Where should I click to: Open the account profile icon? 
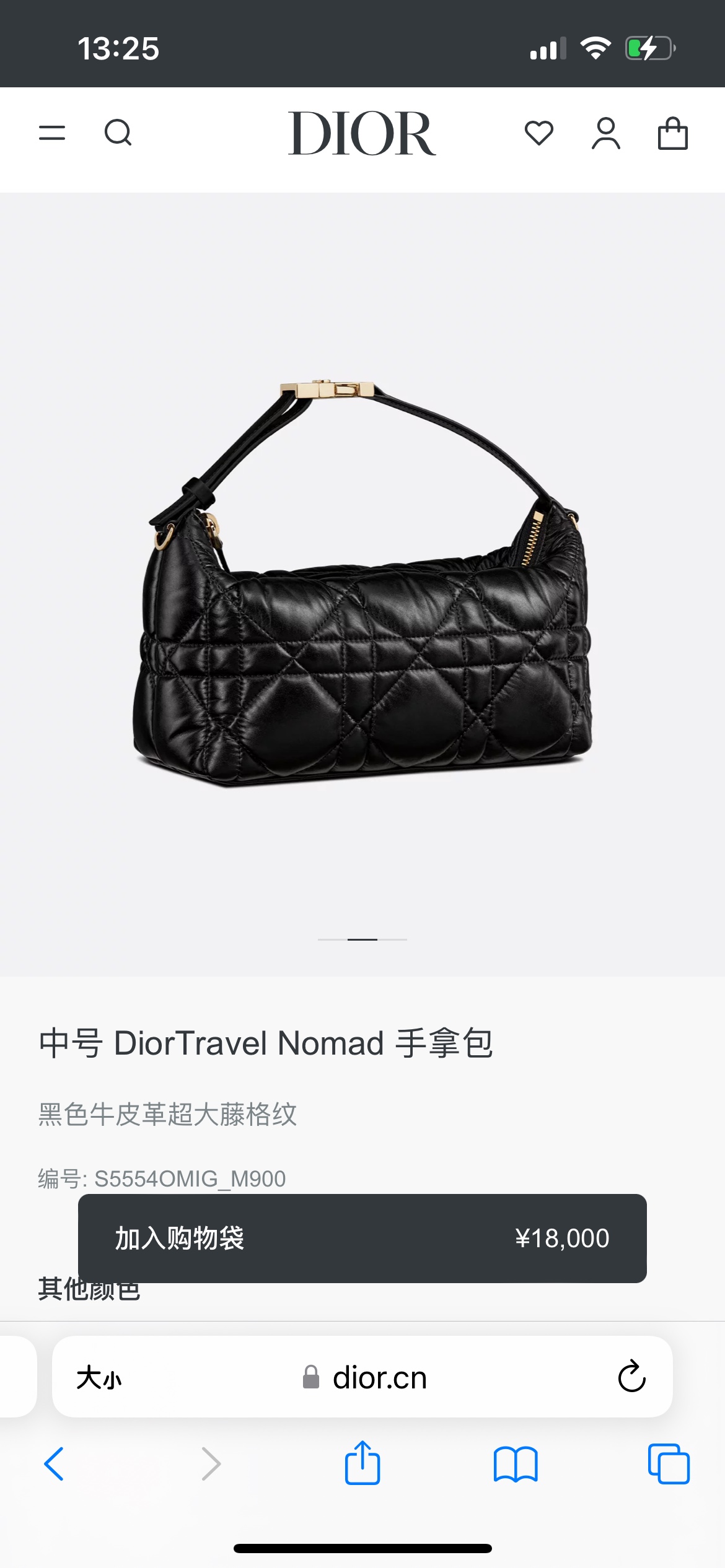[605, 133]
